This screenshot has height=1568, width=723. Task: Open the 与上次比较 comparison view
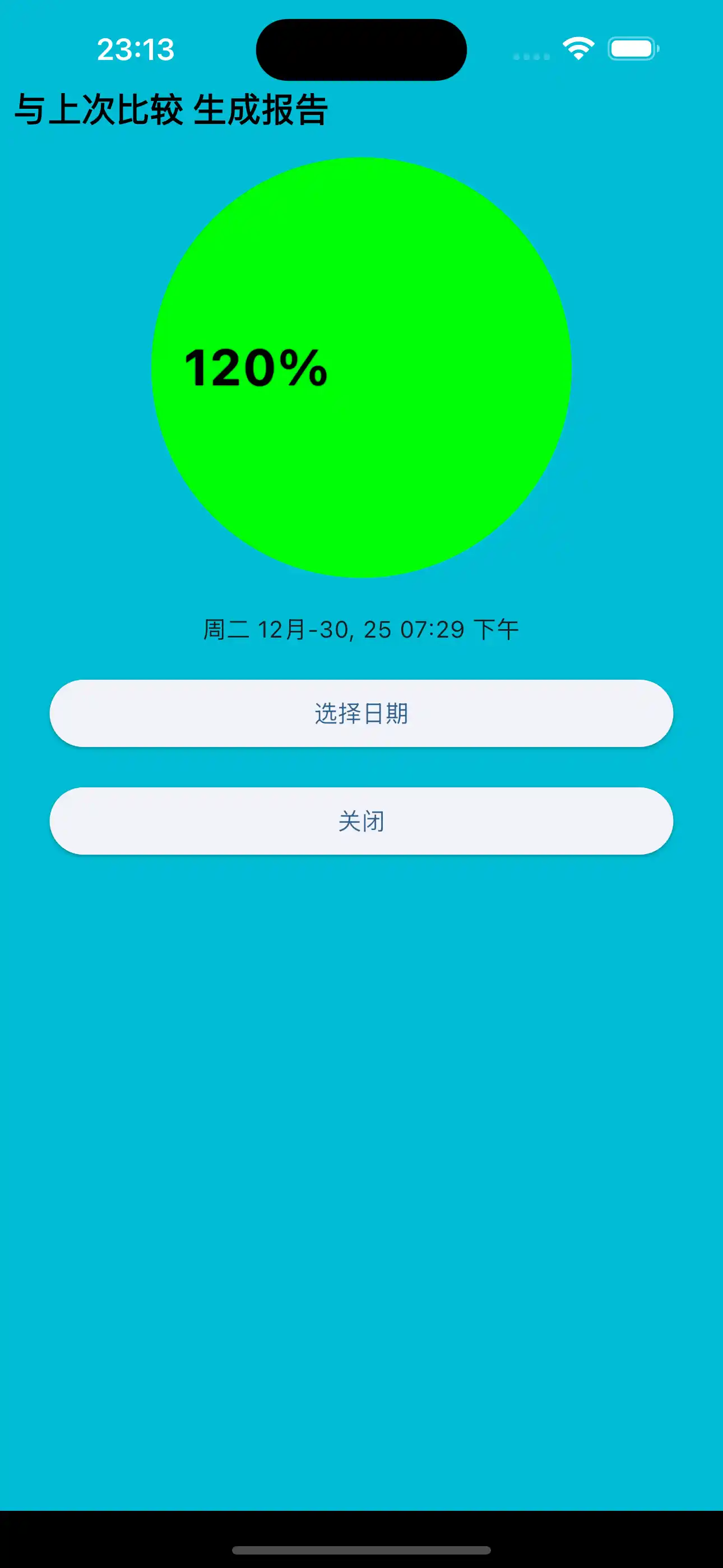(98, 108)
